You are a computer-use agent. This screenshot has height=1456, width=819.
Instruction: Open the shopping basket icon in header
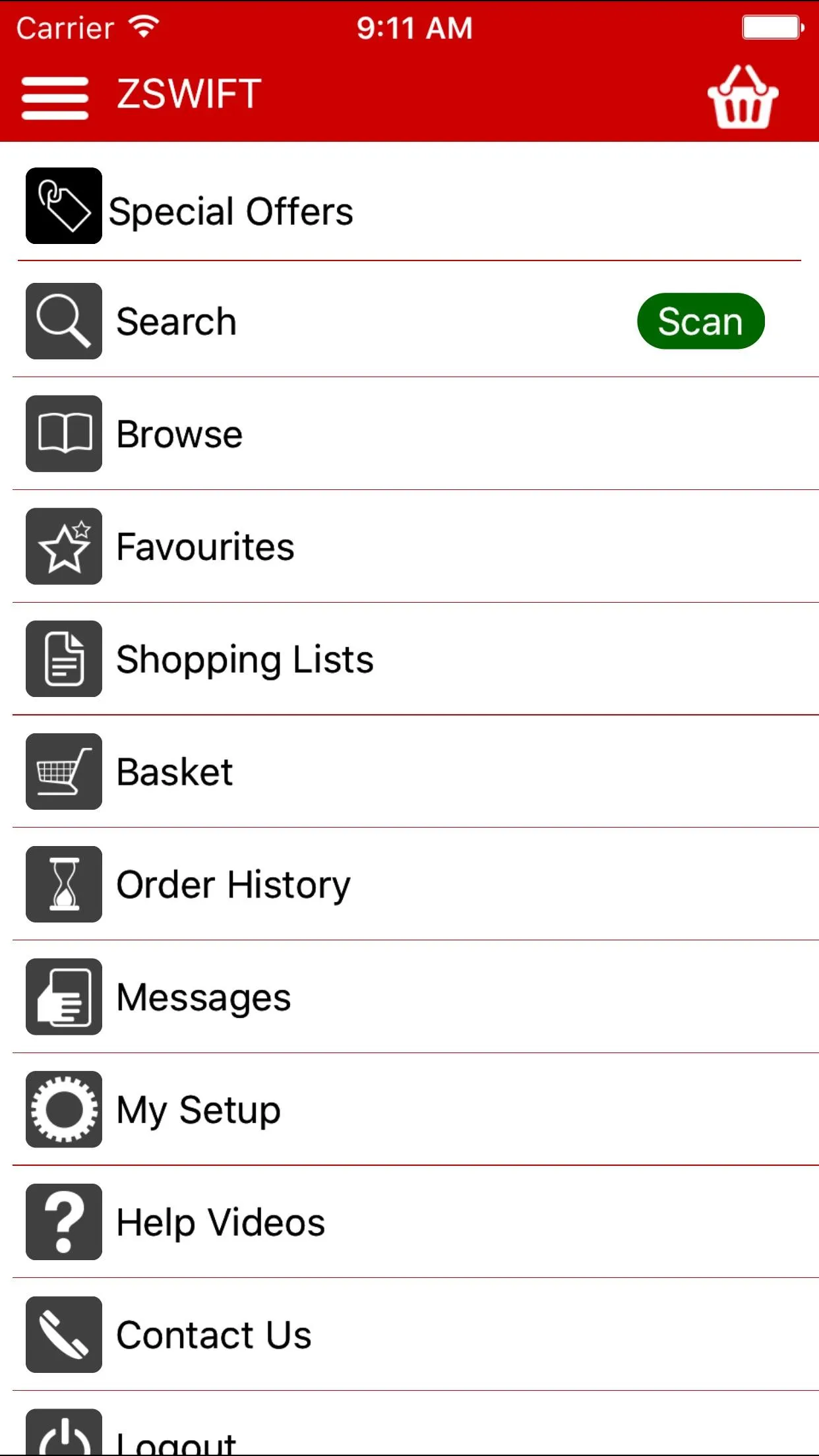pyautogui.click(x=743, y=98)
